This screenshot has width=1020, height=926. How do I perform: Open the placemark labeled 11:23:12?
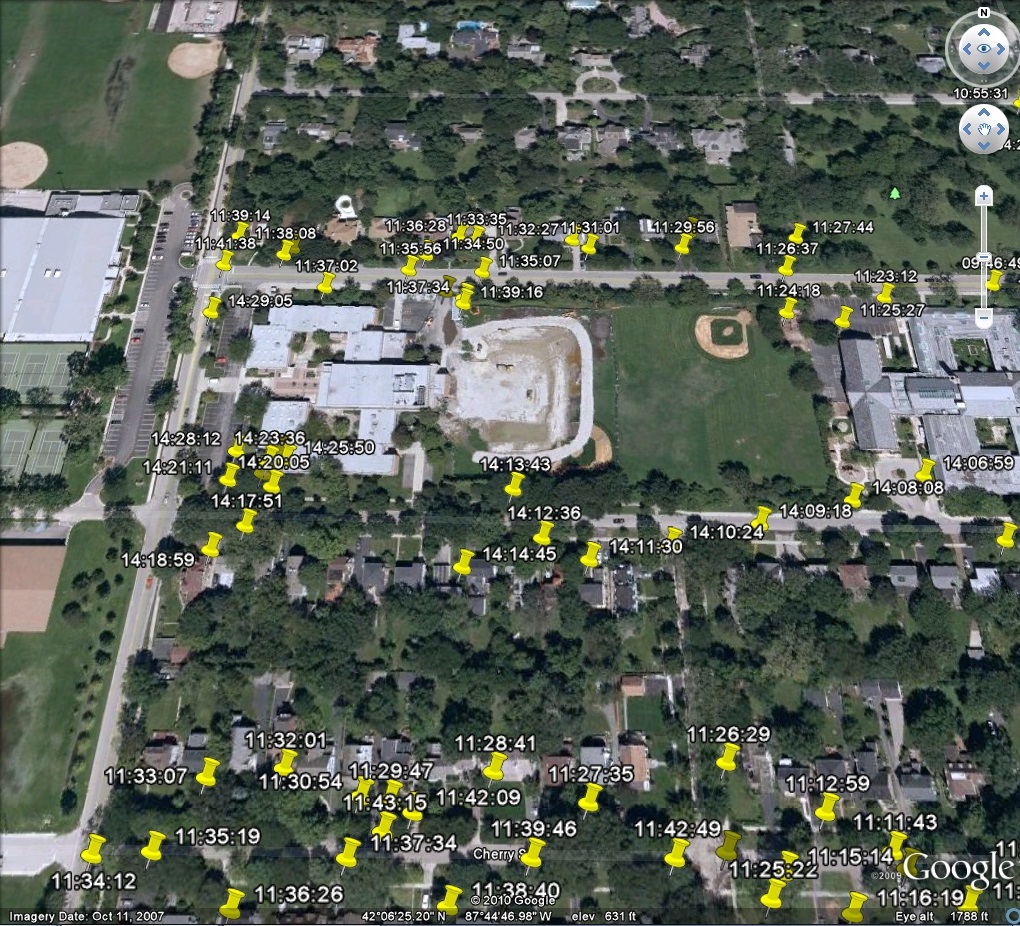(x=885, y=292)
